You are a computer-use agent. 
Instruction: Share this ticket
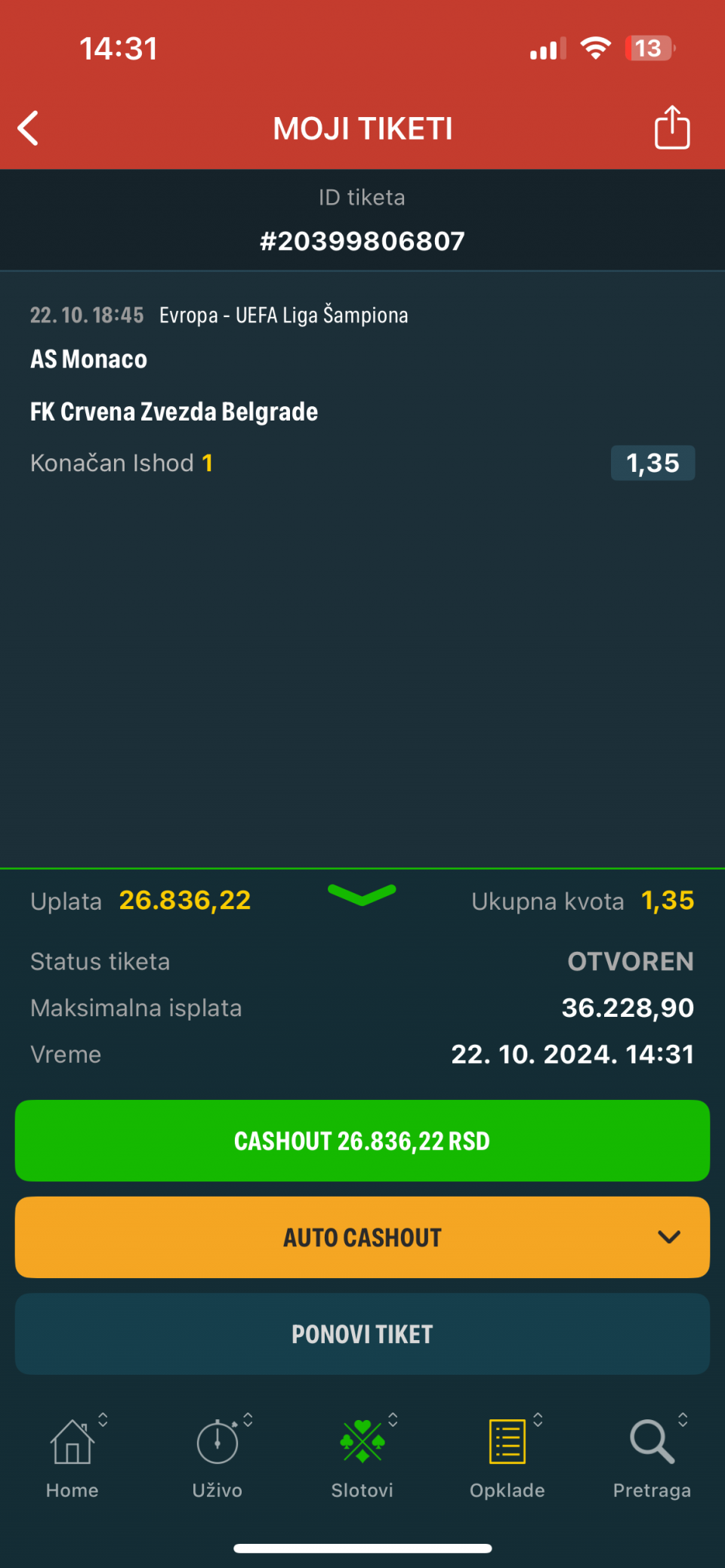(671, 128)
